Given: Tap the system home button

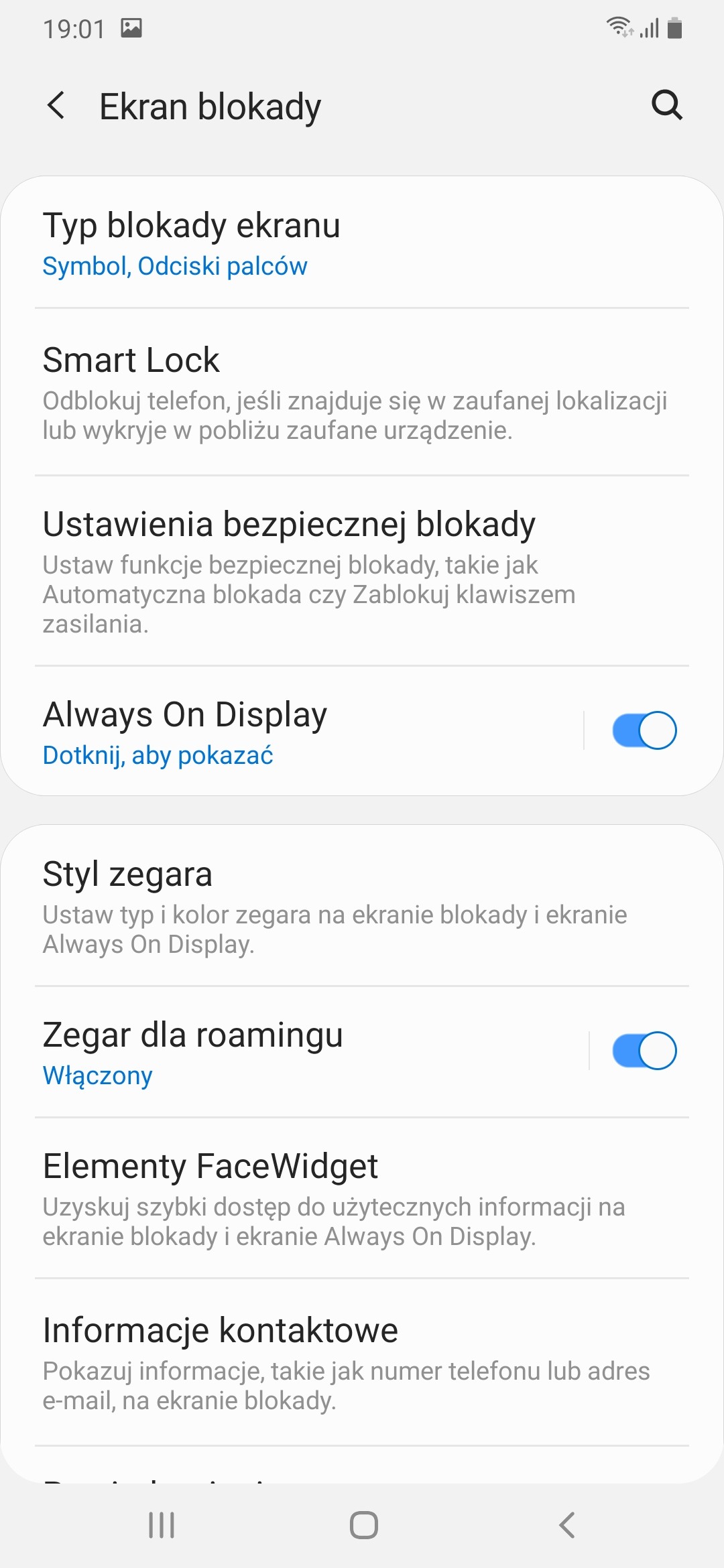Looking at the screenshot, I should pyautogui.click(x=363, y=1525).
